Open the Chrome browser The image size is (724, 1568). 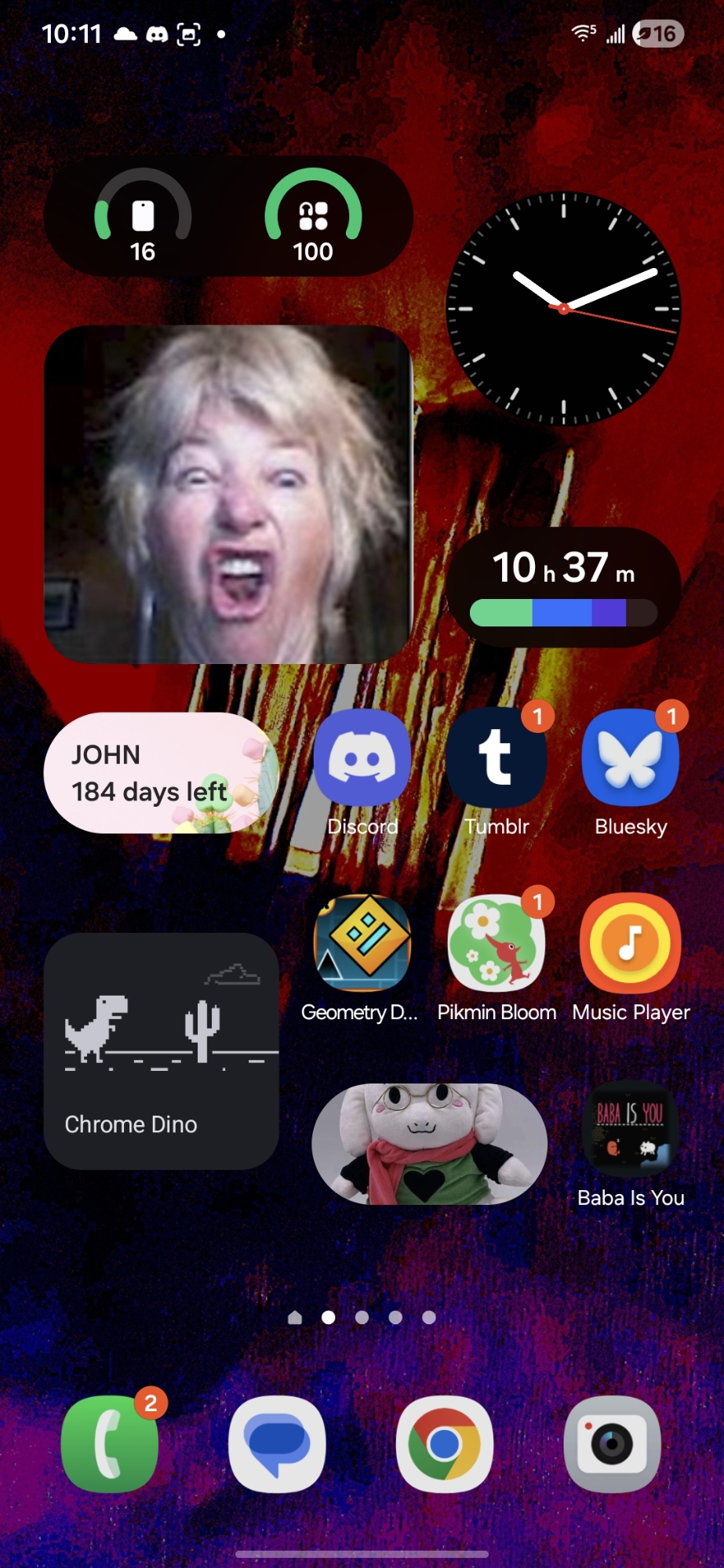click(445, 1443)
